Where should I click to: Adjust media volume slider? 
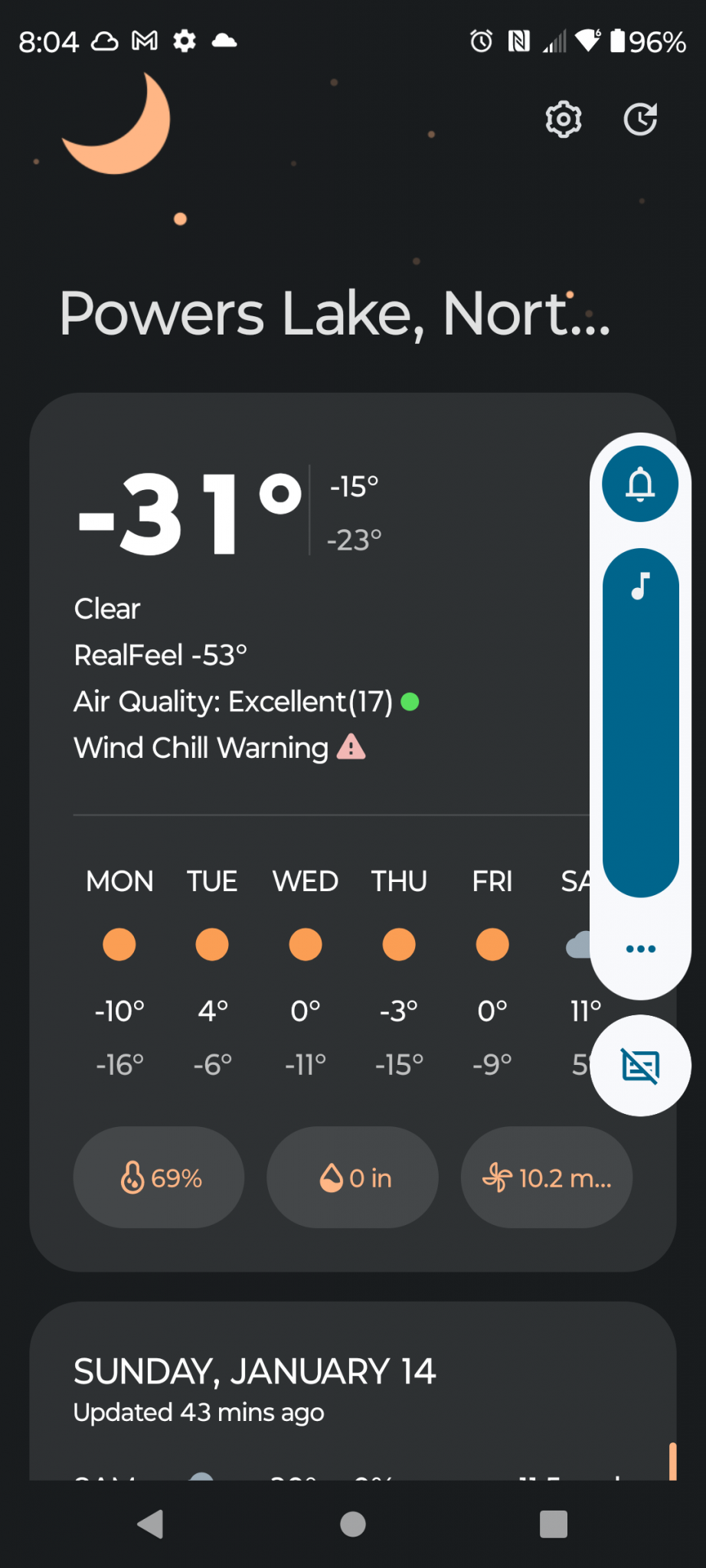pos(640,722)
